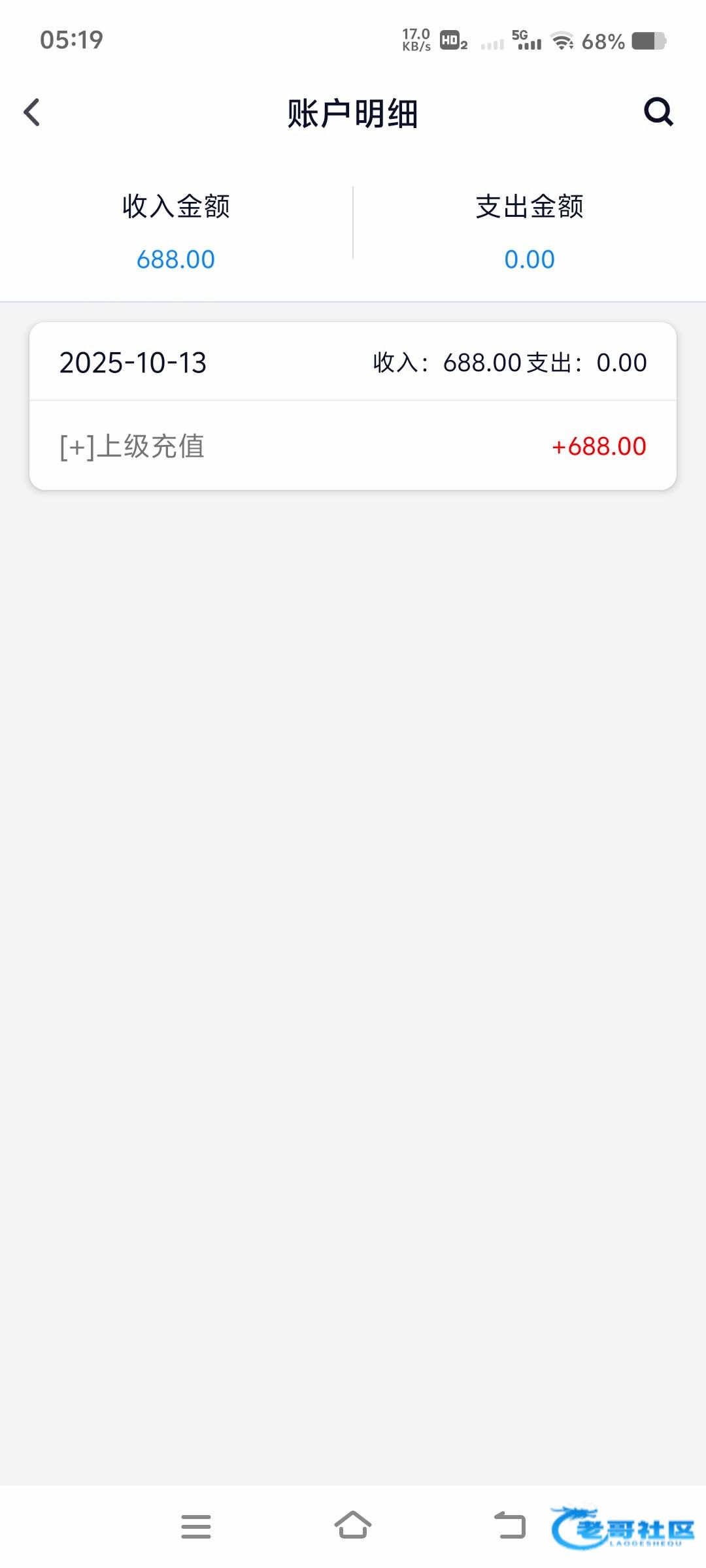Tap the system home button
706x1568 pixels.
coord(353,1526)
